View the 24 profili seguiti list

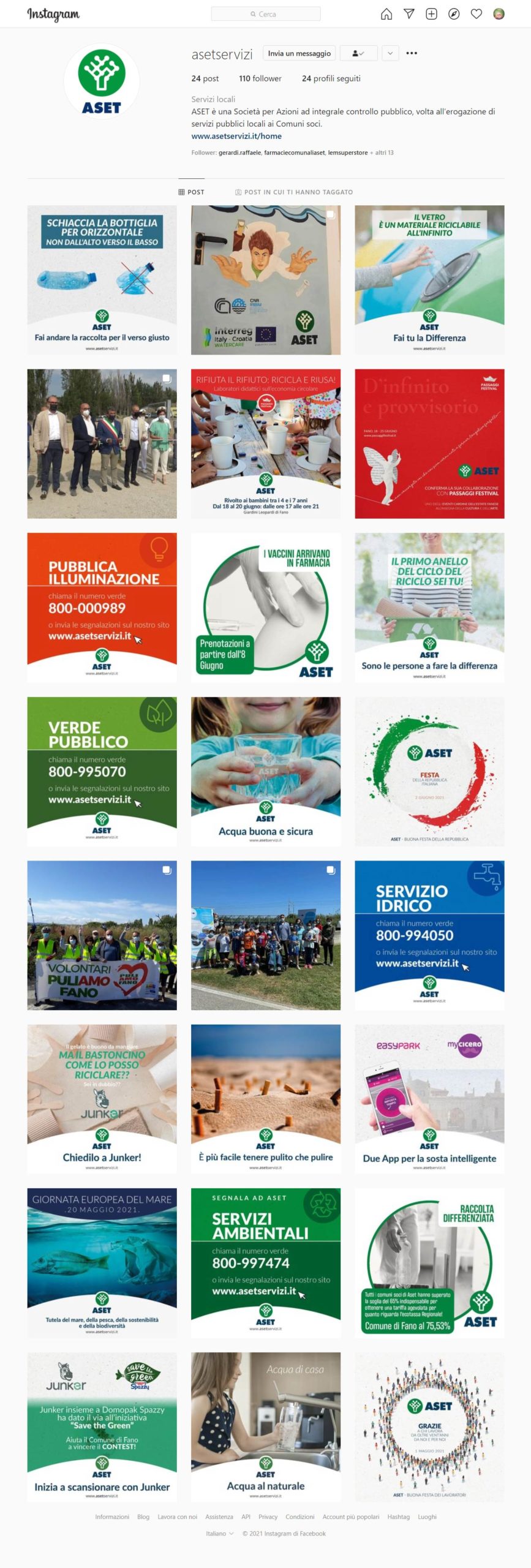331,78
